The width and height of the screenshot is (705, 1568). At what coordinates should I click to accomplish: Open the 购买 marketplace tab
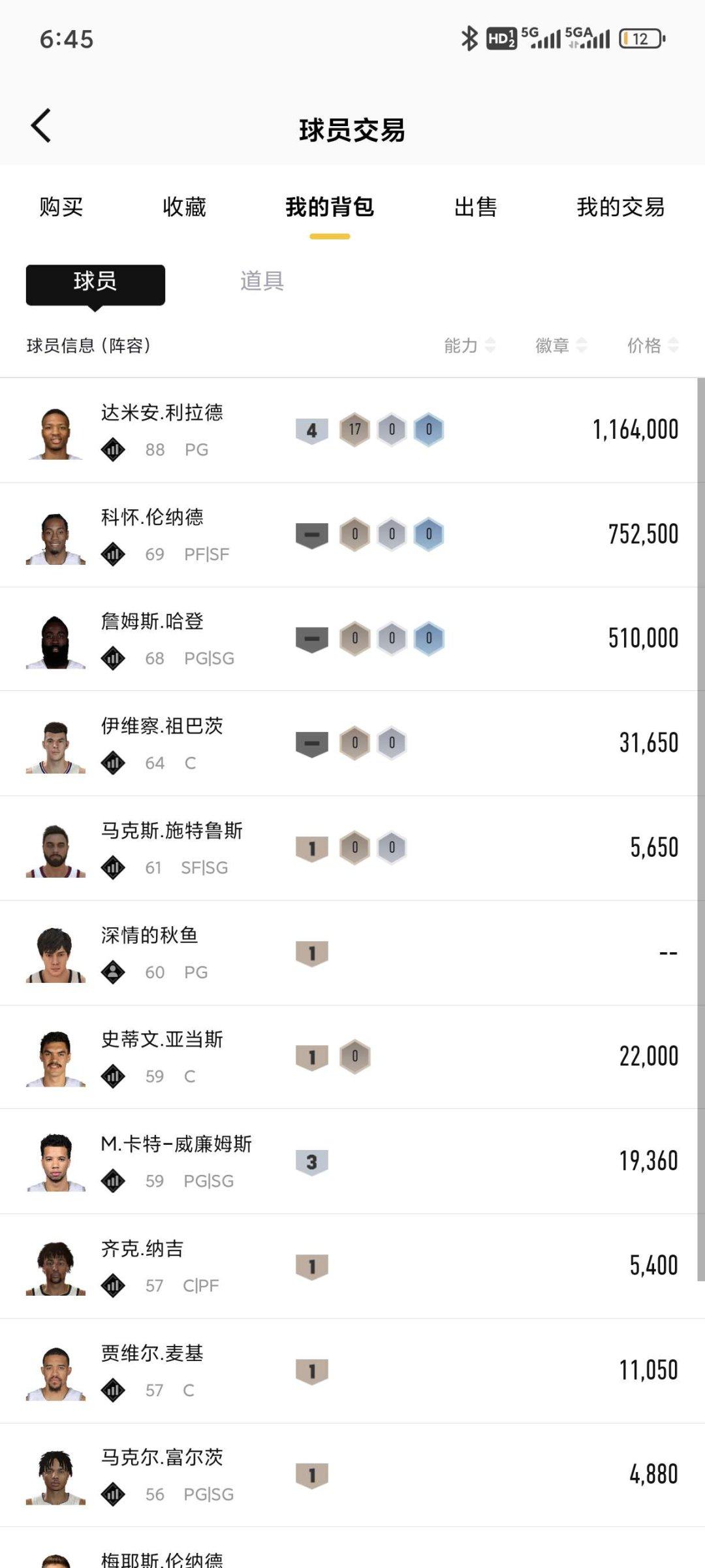click(62, 208)
